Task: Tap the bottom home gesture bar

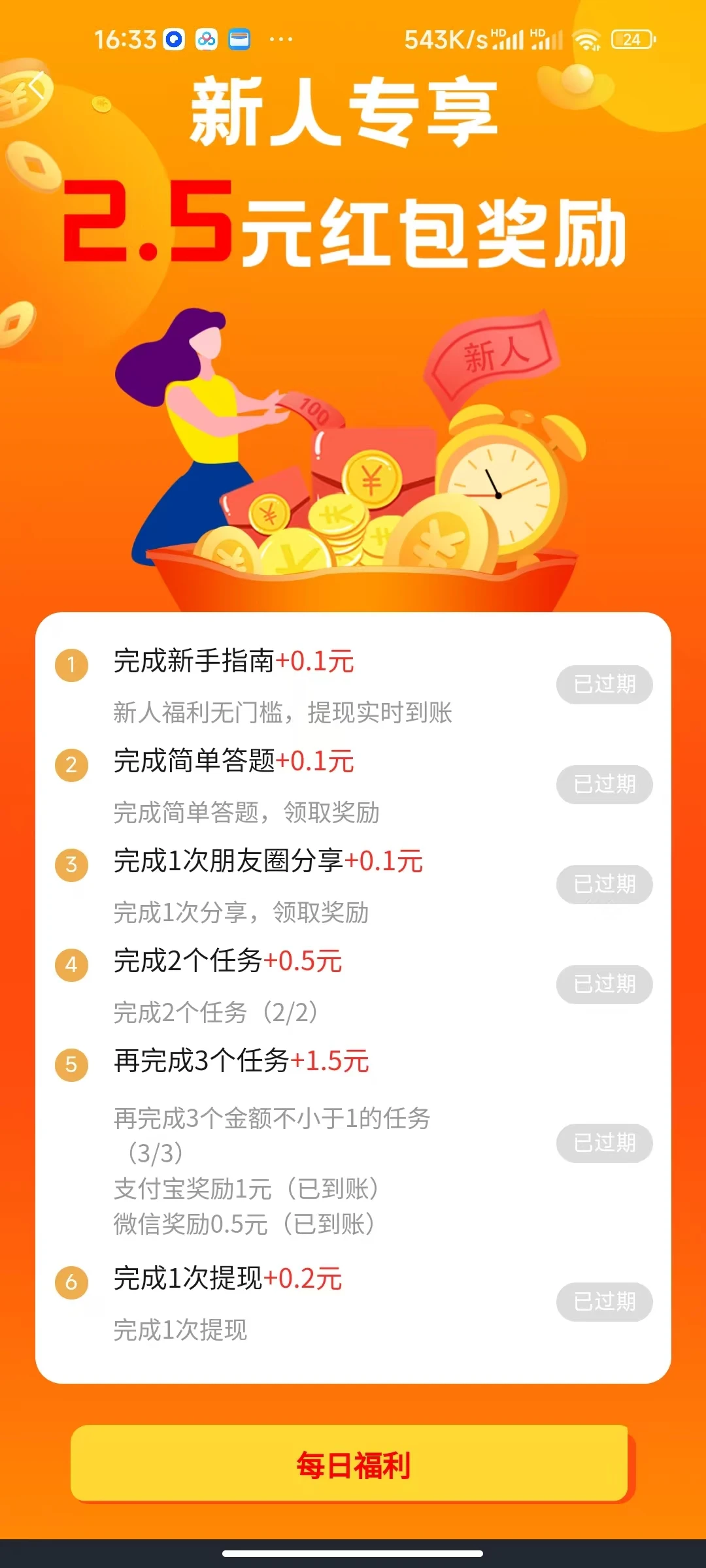Action: 353,1554
